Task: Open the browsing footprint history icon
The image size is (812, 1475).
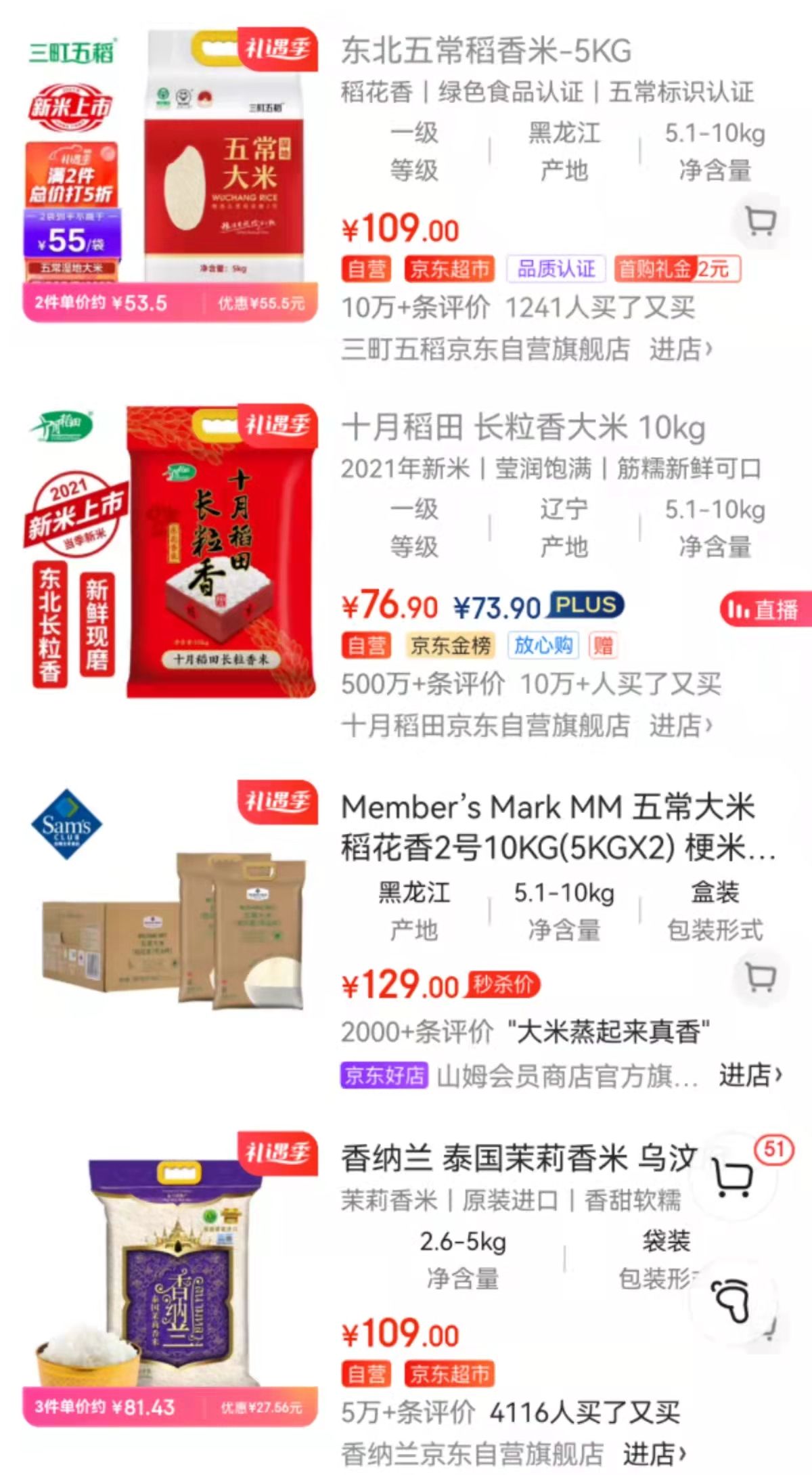Action: [732, 1298]
